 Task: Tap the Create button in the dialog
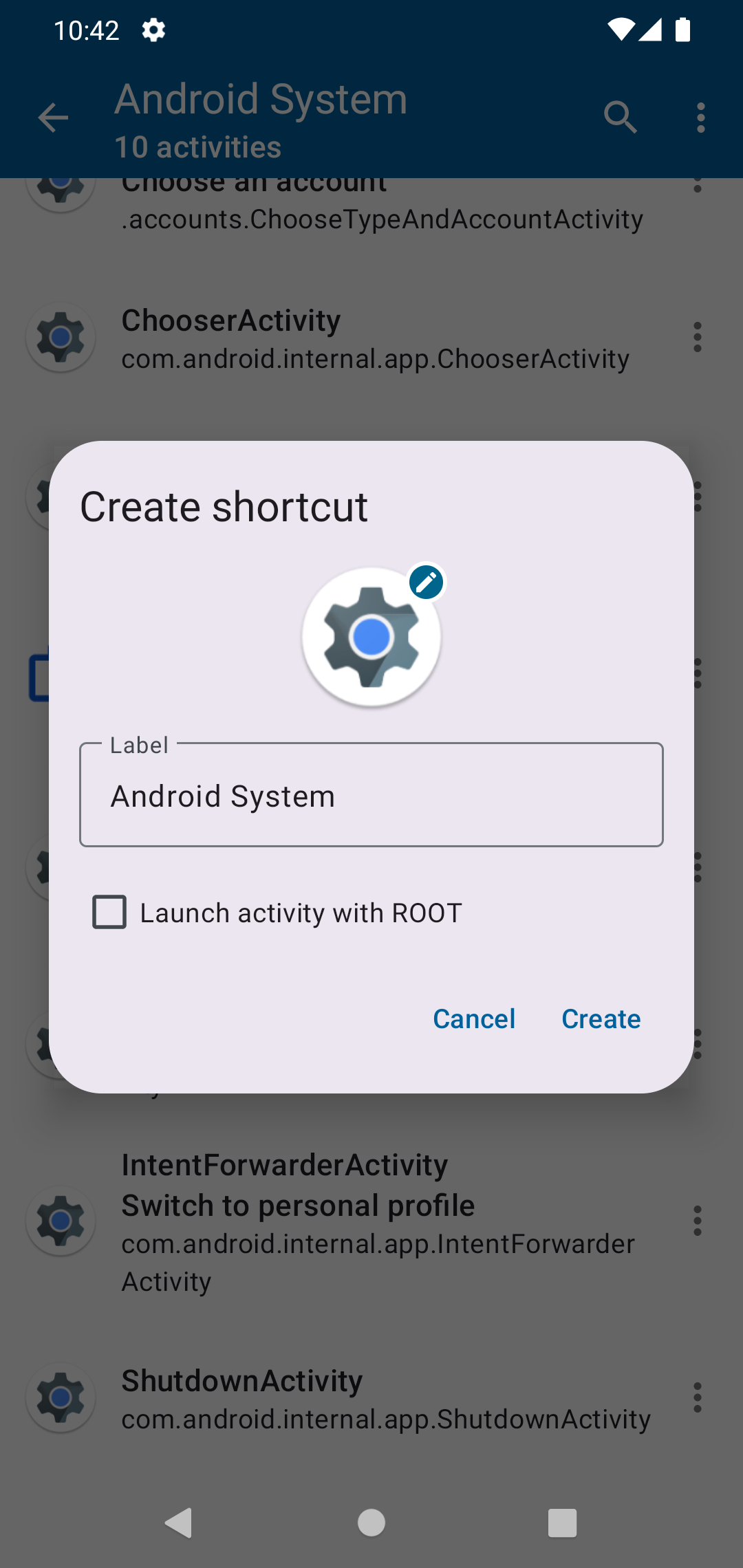click(601, 1019)
